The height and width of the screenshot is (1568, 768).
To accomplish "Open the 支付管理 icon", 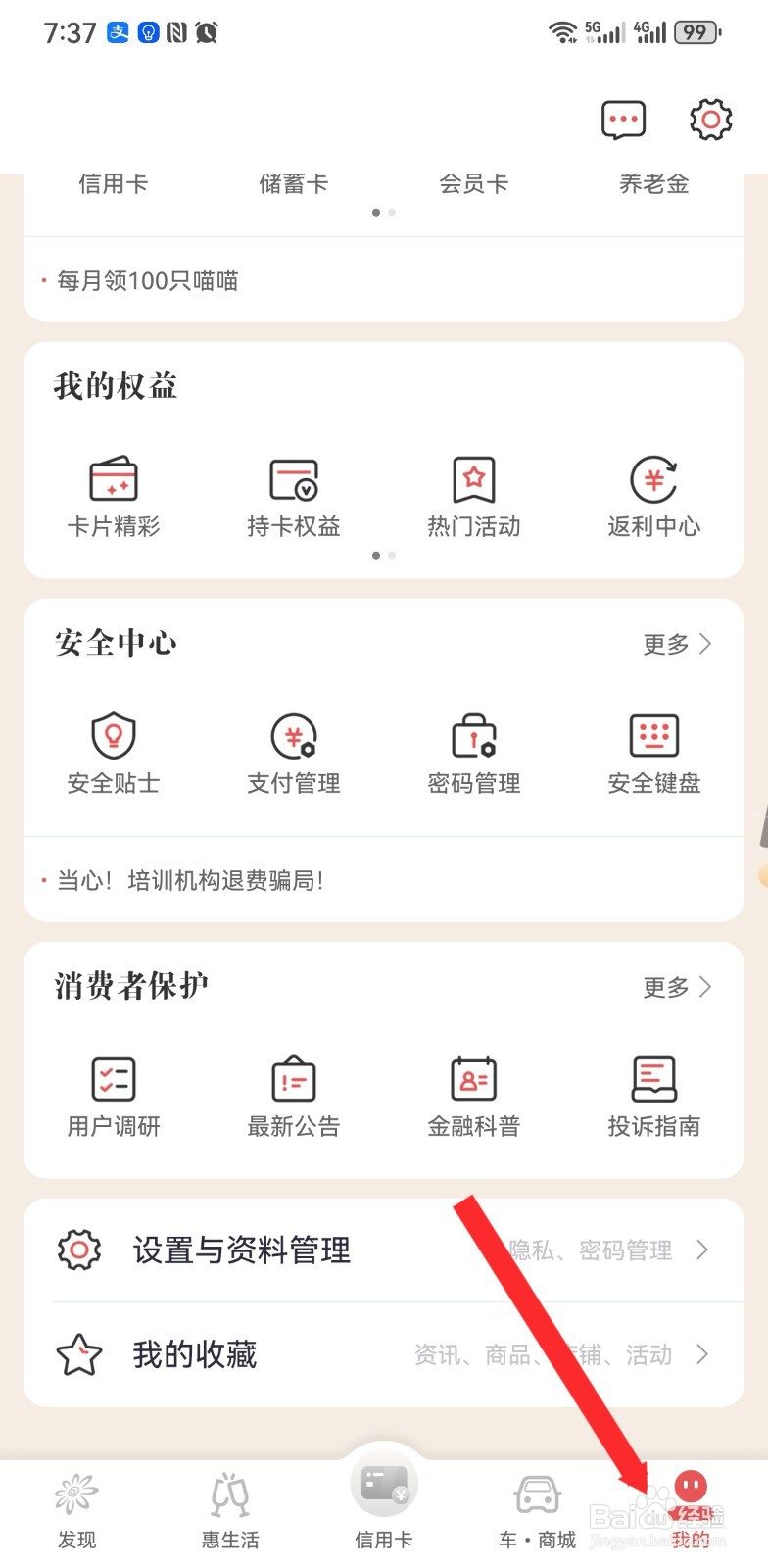I will click(x=293, y=753).
